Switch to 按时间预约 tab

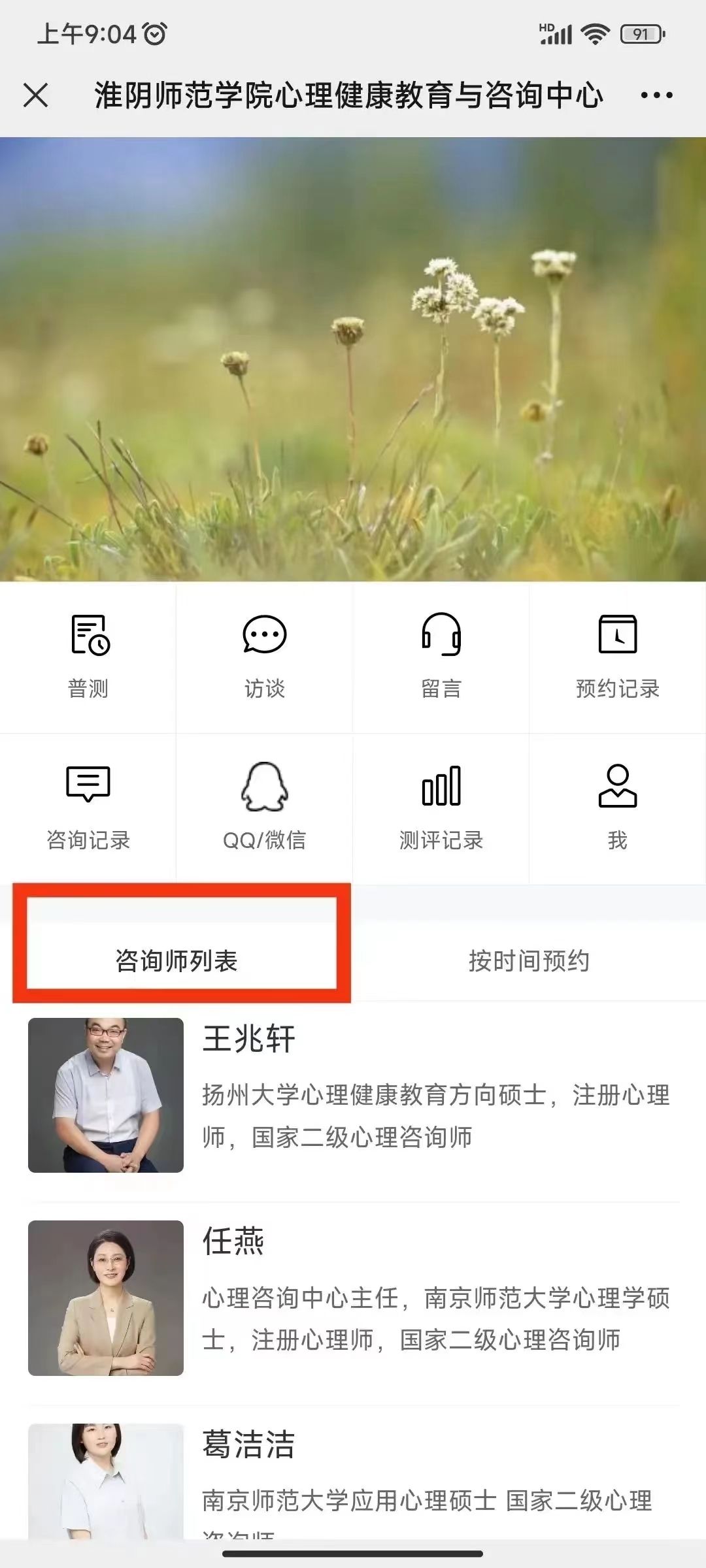pyautogui.click(x=529, y=960)
